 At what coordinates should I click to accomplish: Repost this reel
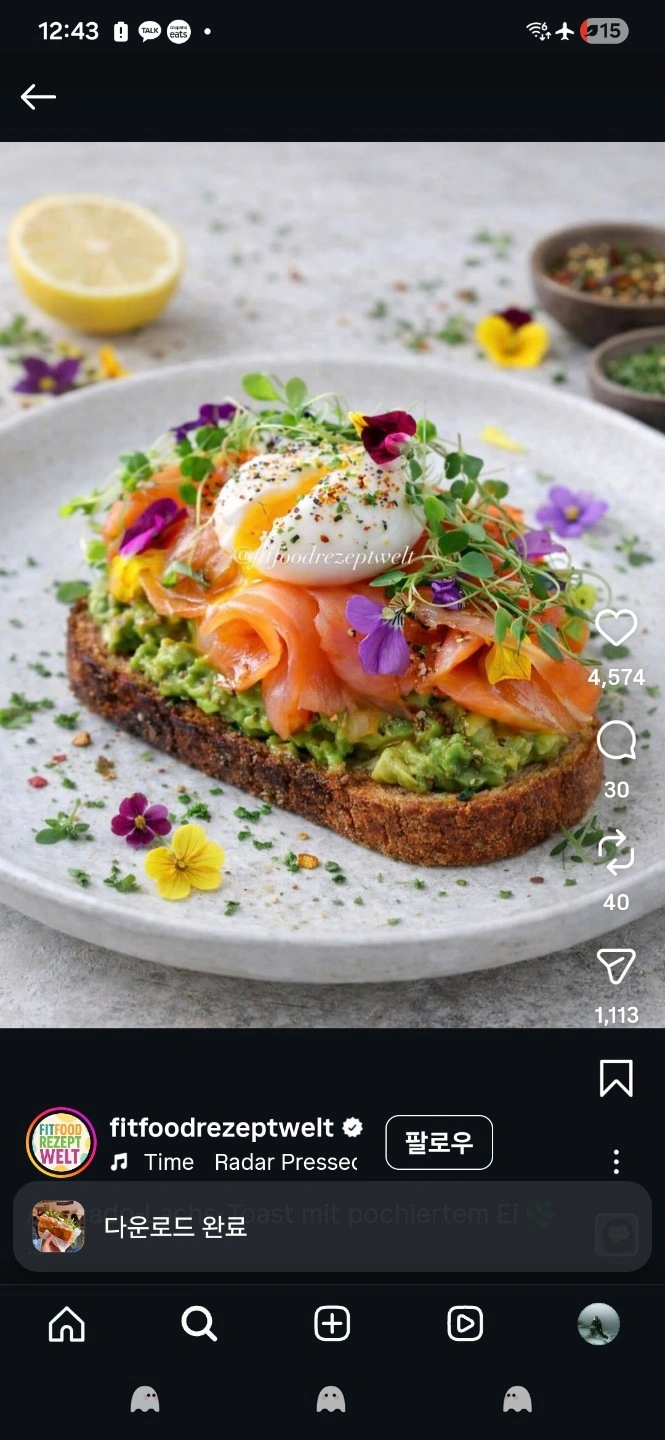(616, 853)
